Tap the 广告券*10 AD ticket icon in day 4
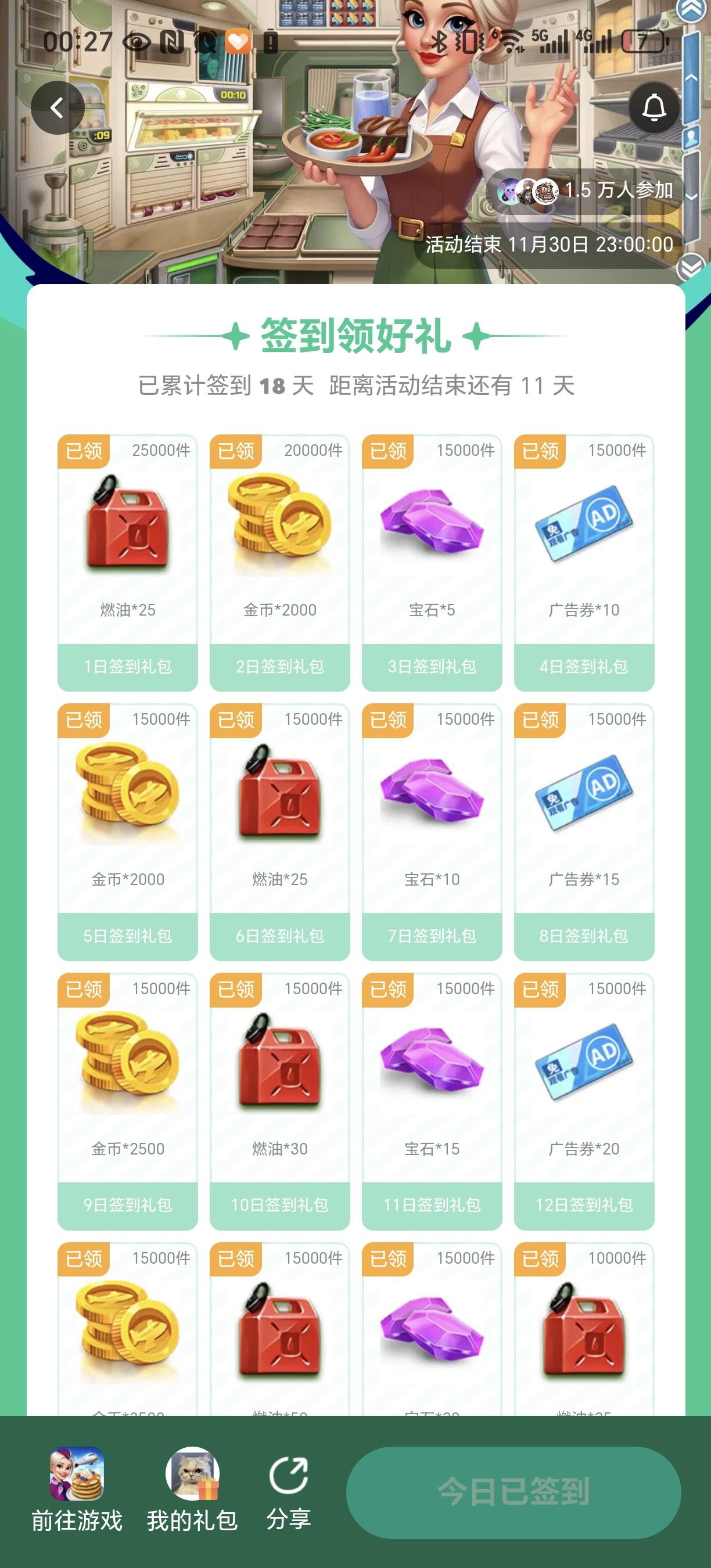Image resolution: width=711 pixels, height=1568 pixels. [x=584, y=524]
